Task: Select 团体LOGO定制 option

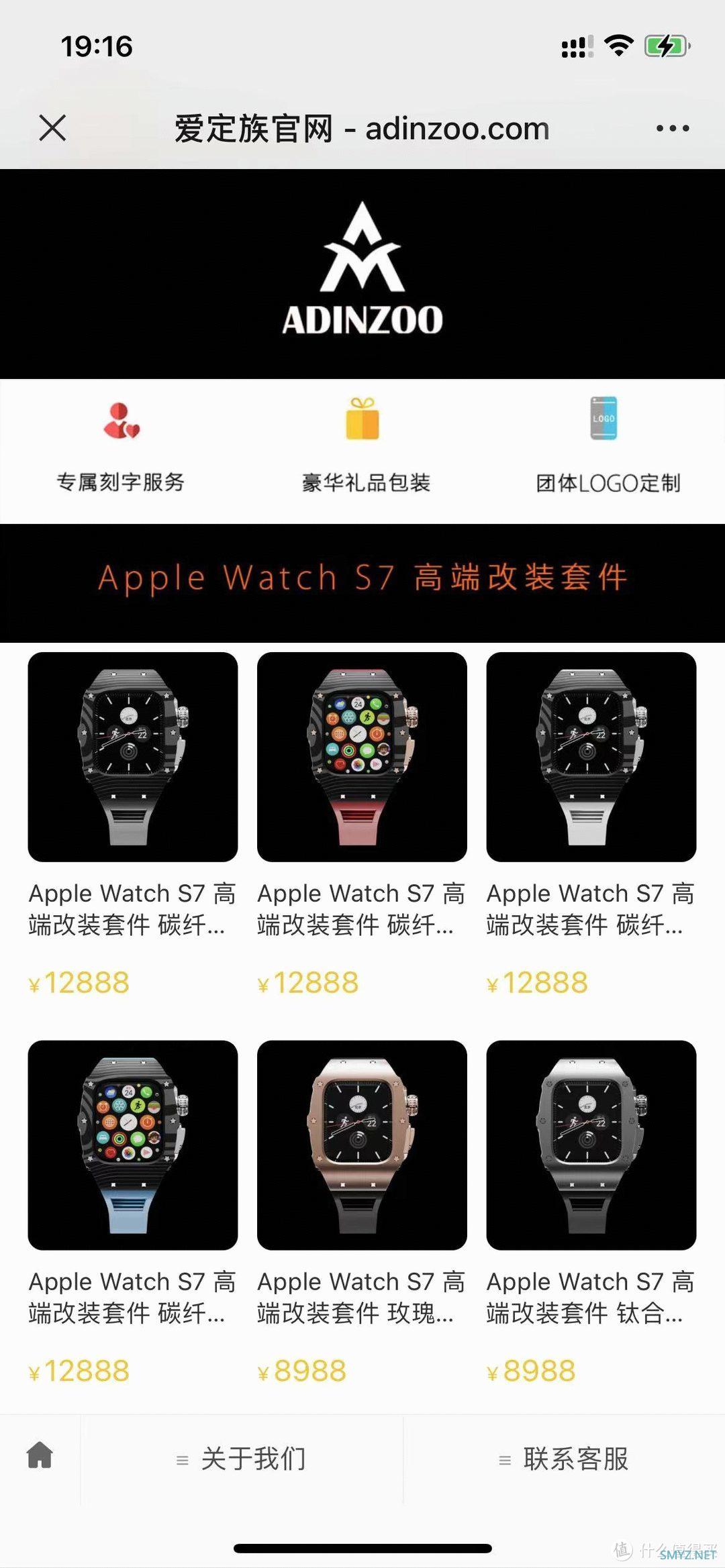Action: tap(606, 443)
